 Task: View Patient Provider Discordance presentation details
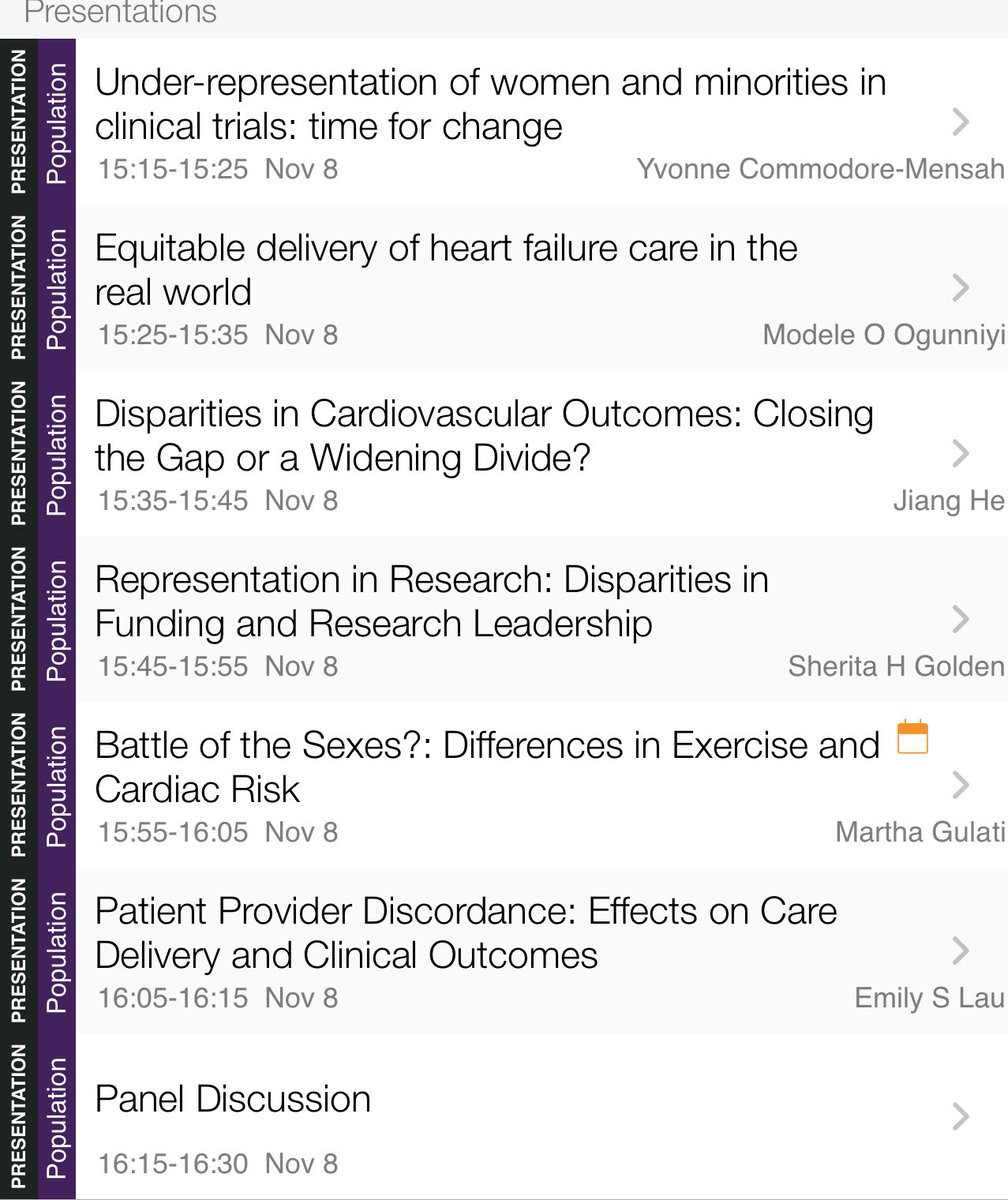[x=466, y=934]
